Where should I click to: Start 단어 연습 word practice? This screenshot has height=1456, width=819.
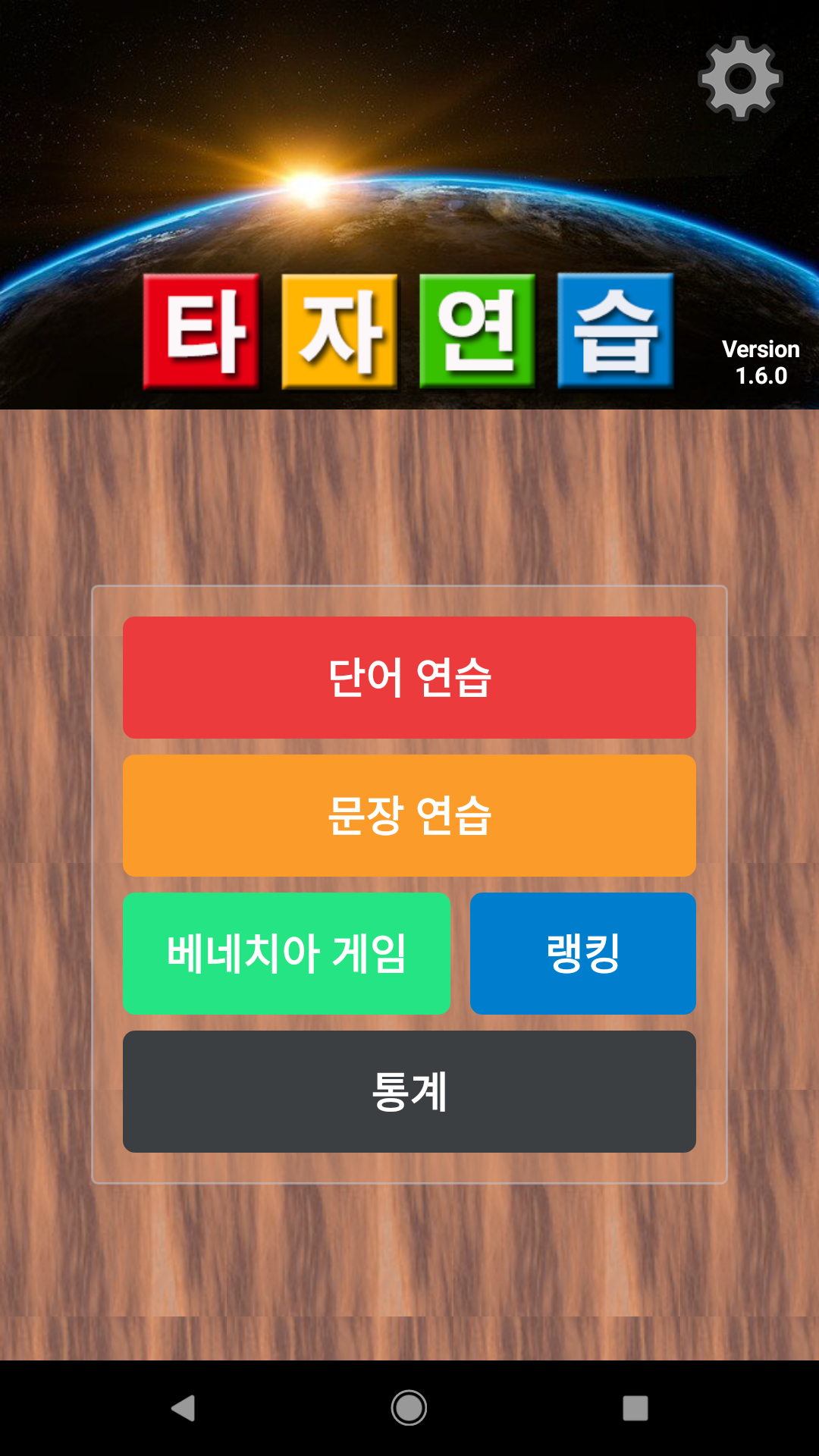coord(409,677)
